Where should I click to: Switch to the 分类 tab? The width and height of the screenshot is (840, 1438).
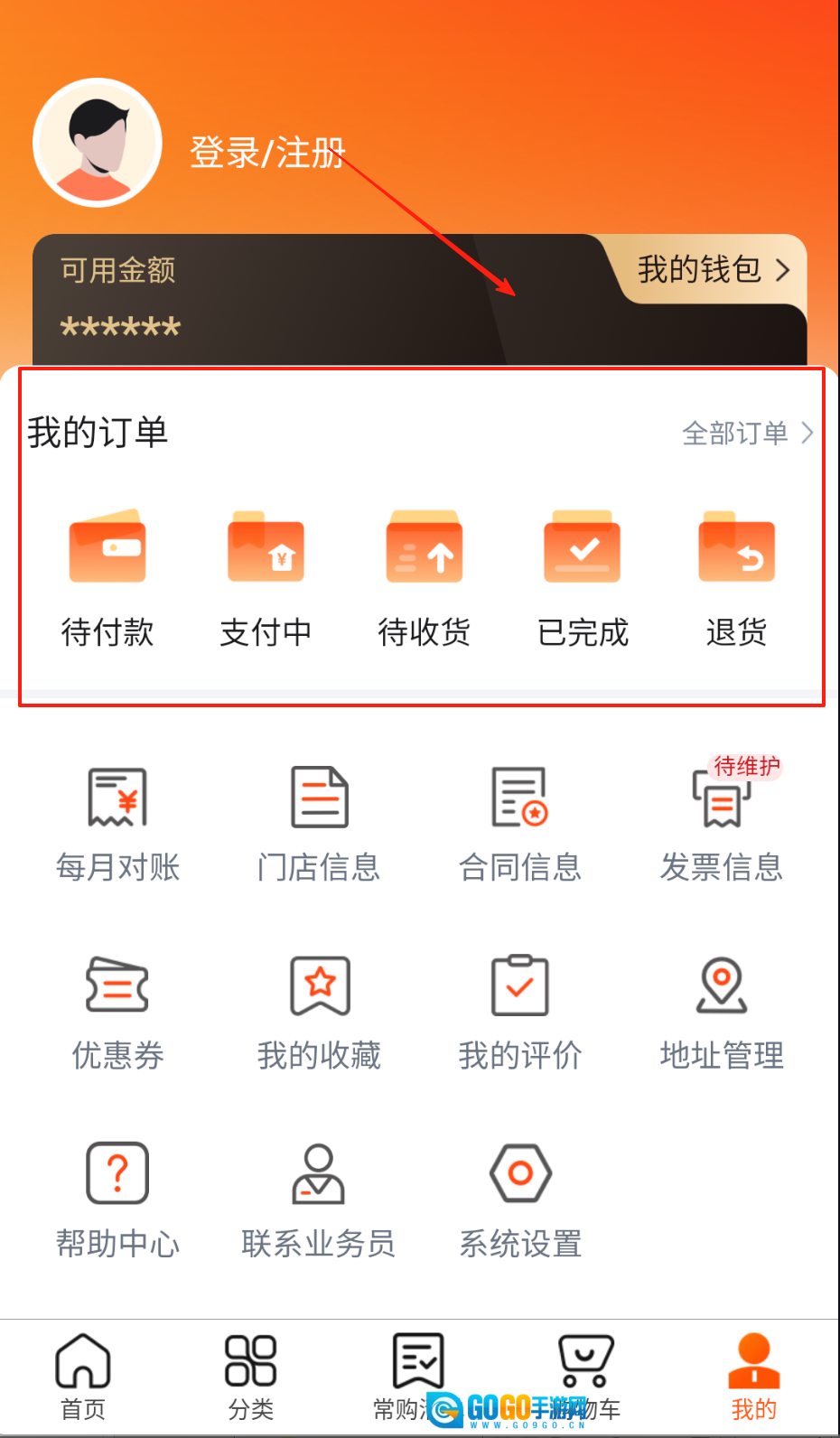coord(250,1377)
